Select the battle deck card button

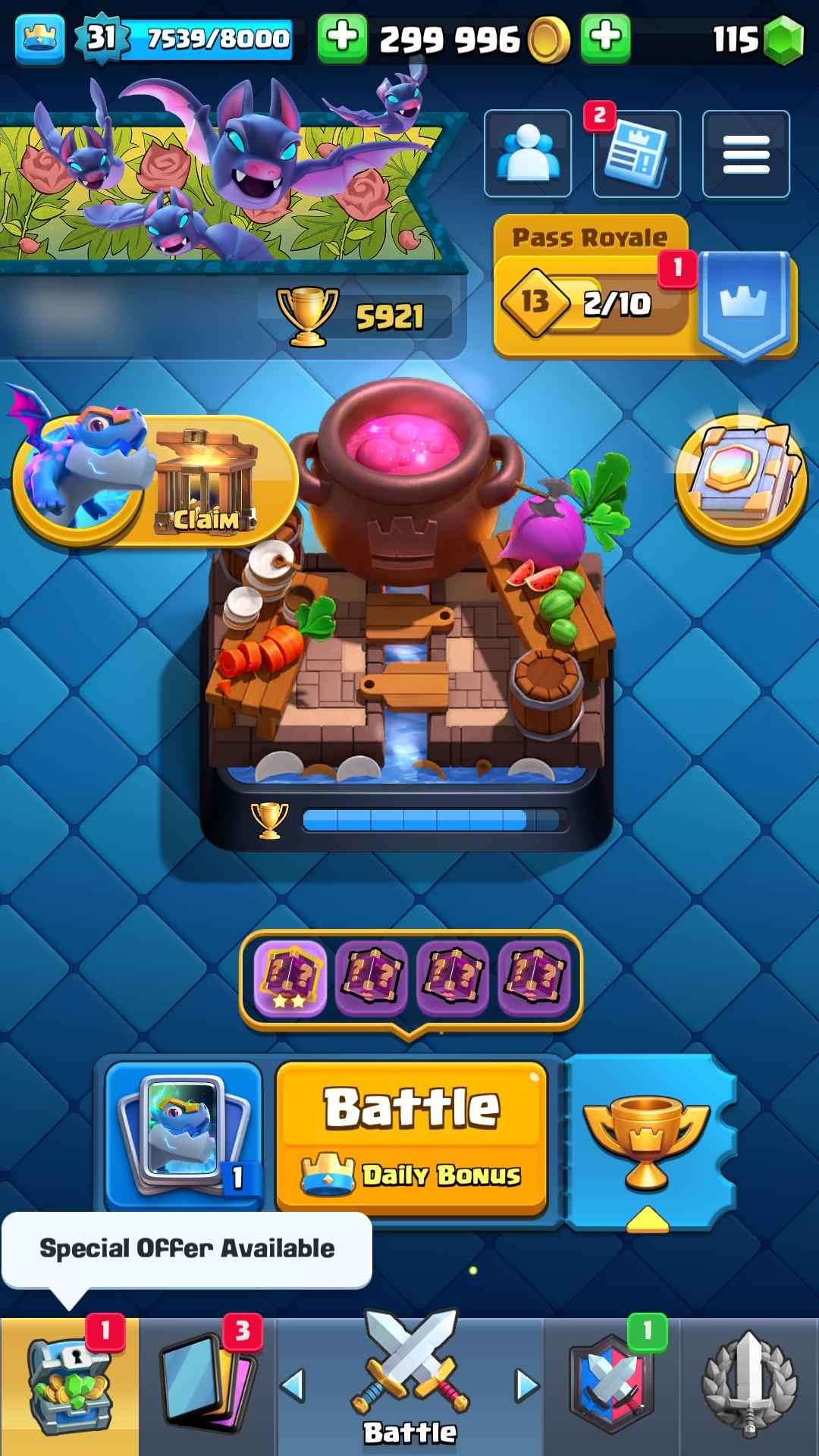(x=184, y=1133)
